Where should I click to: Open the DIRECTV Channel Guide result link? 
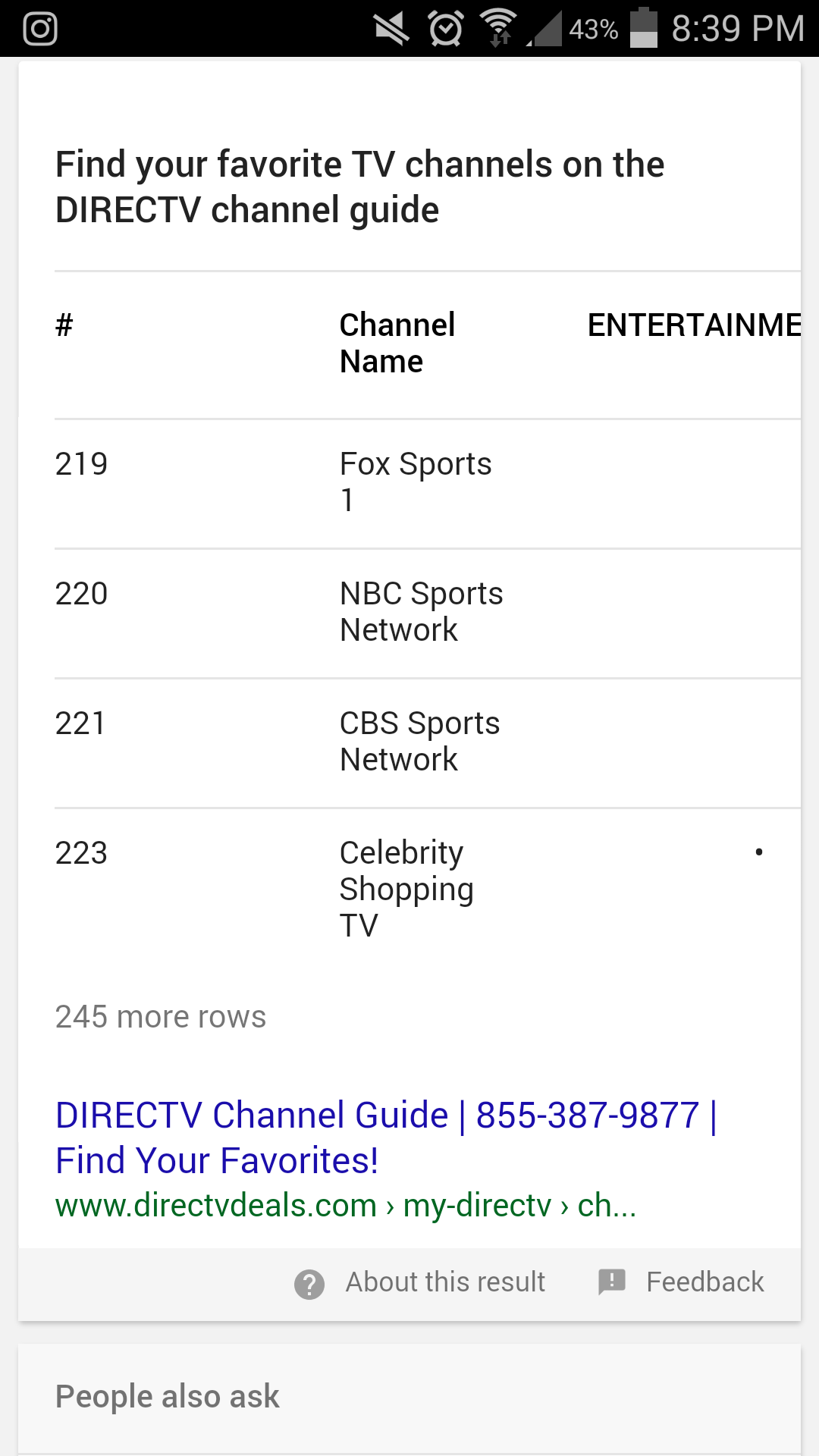385,1137
